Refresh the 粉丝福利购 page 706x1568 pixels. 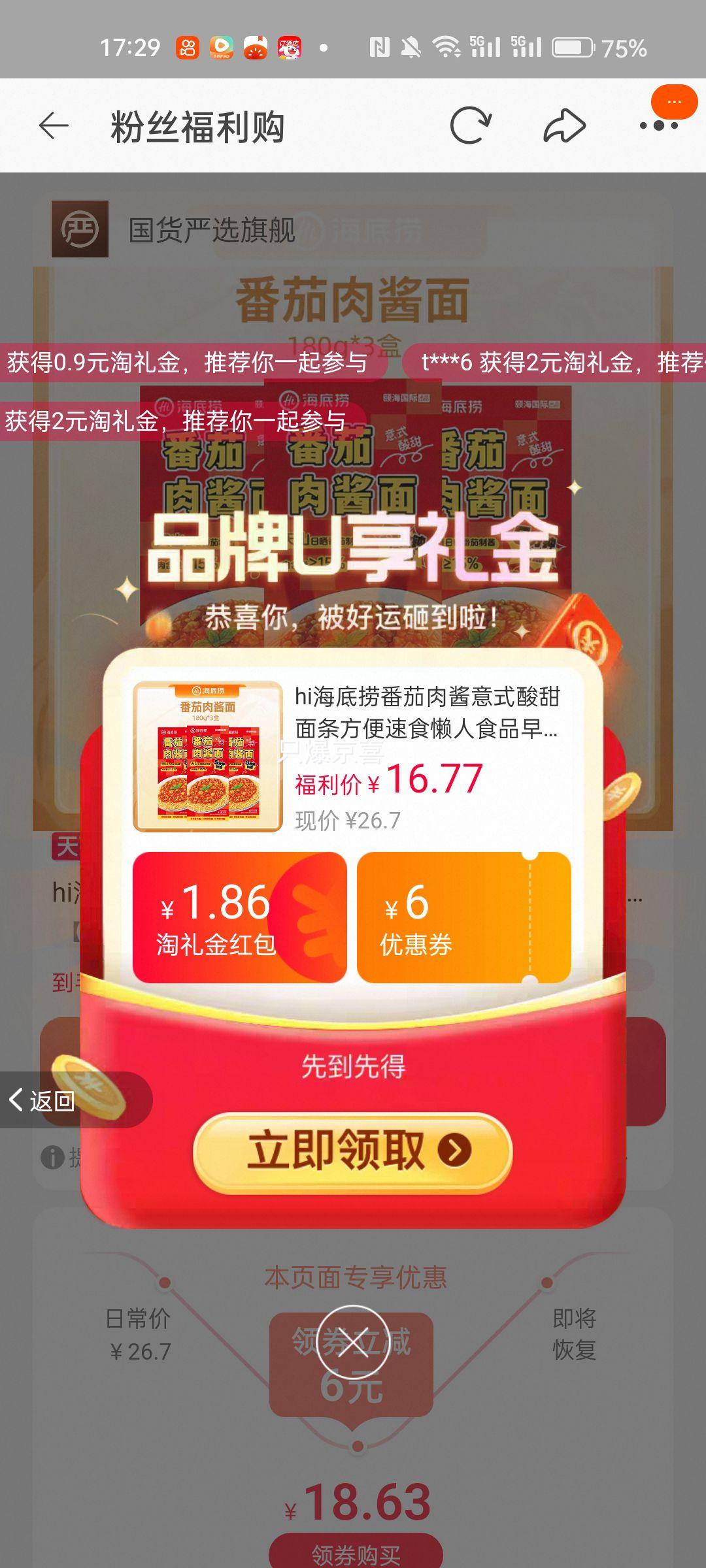coord(470,125)
